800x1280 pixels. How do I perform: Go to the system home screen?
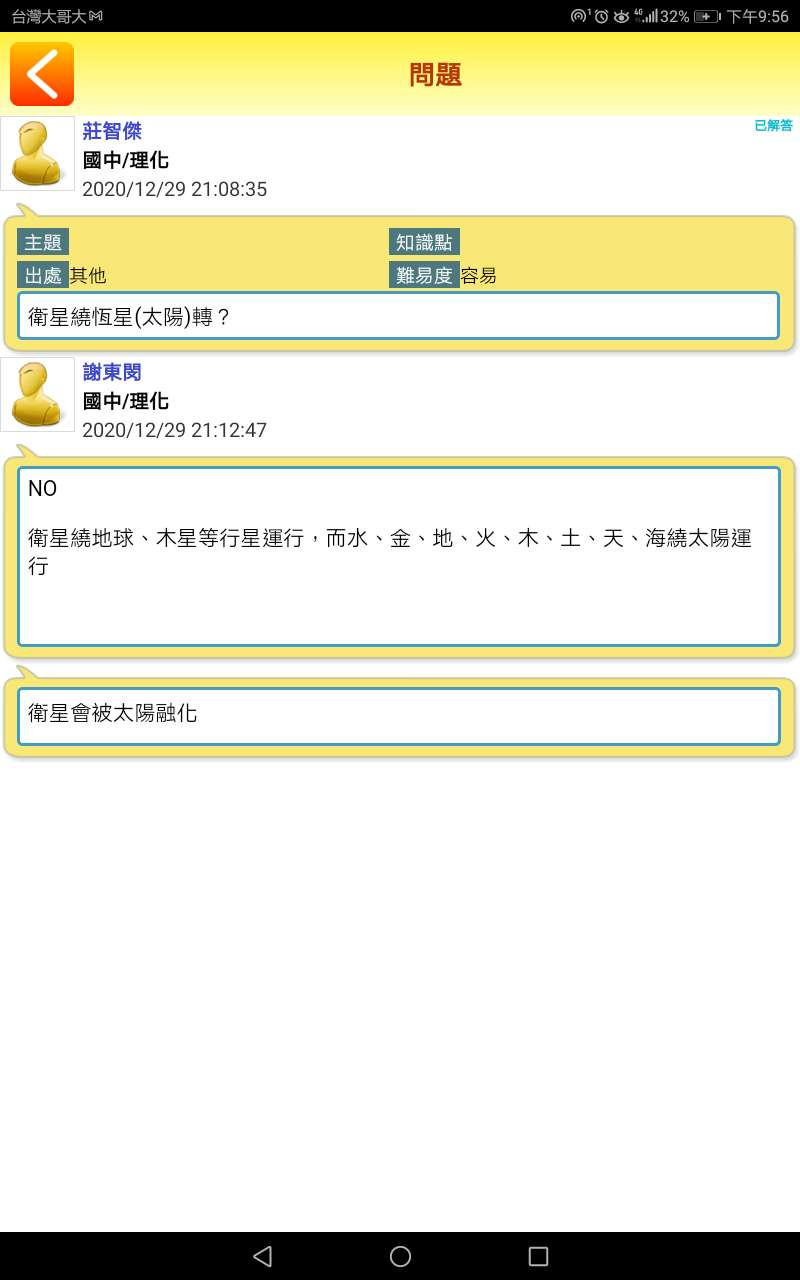point(400,1256)
